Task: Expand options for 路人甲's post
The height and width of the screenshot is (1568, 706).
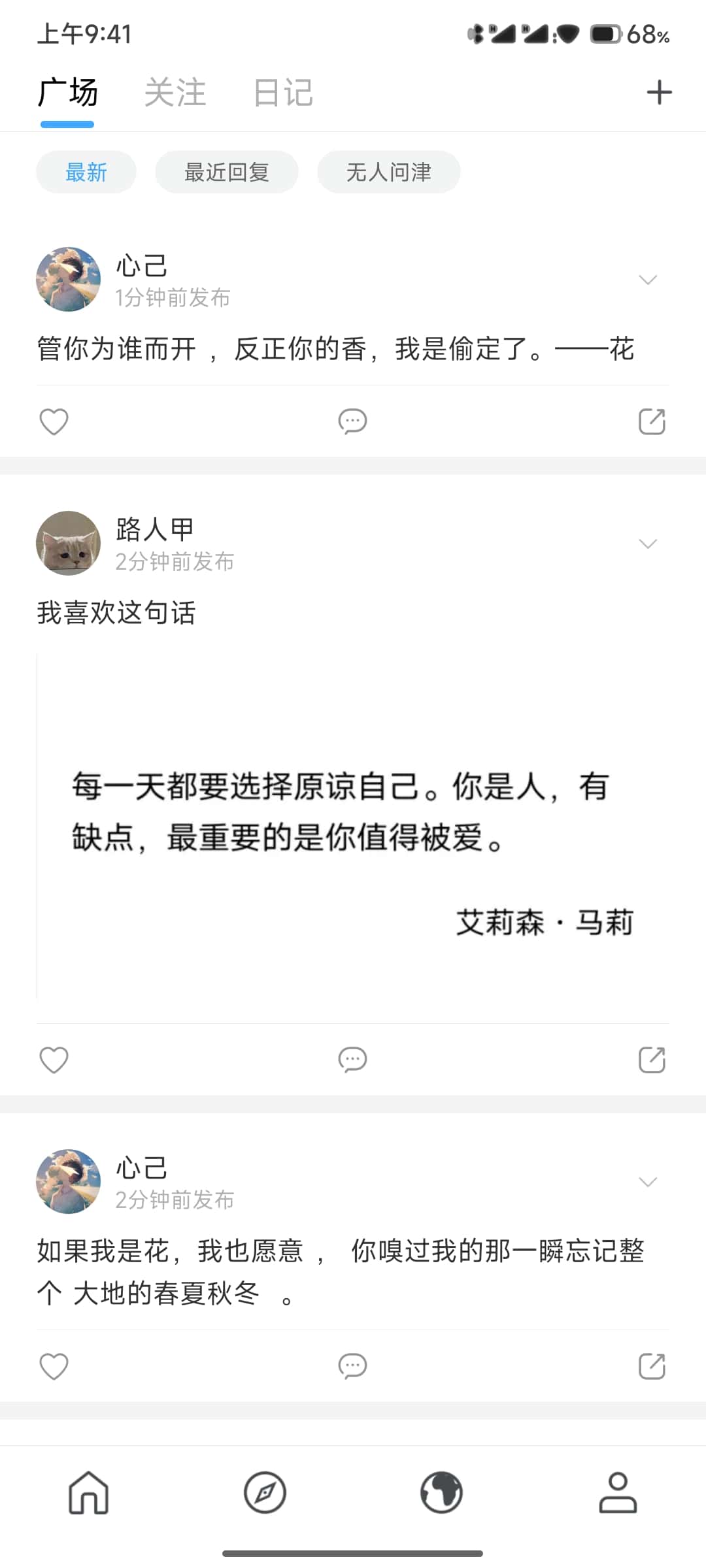Action: click(647, 544)
